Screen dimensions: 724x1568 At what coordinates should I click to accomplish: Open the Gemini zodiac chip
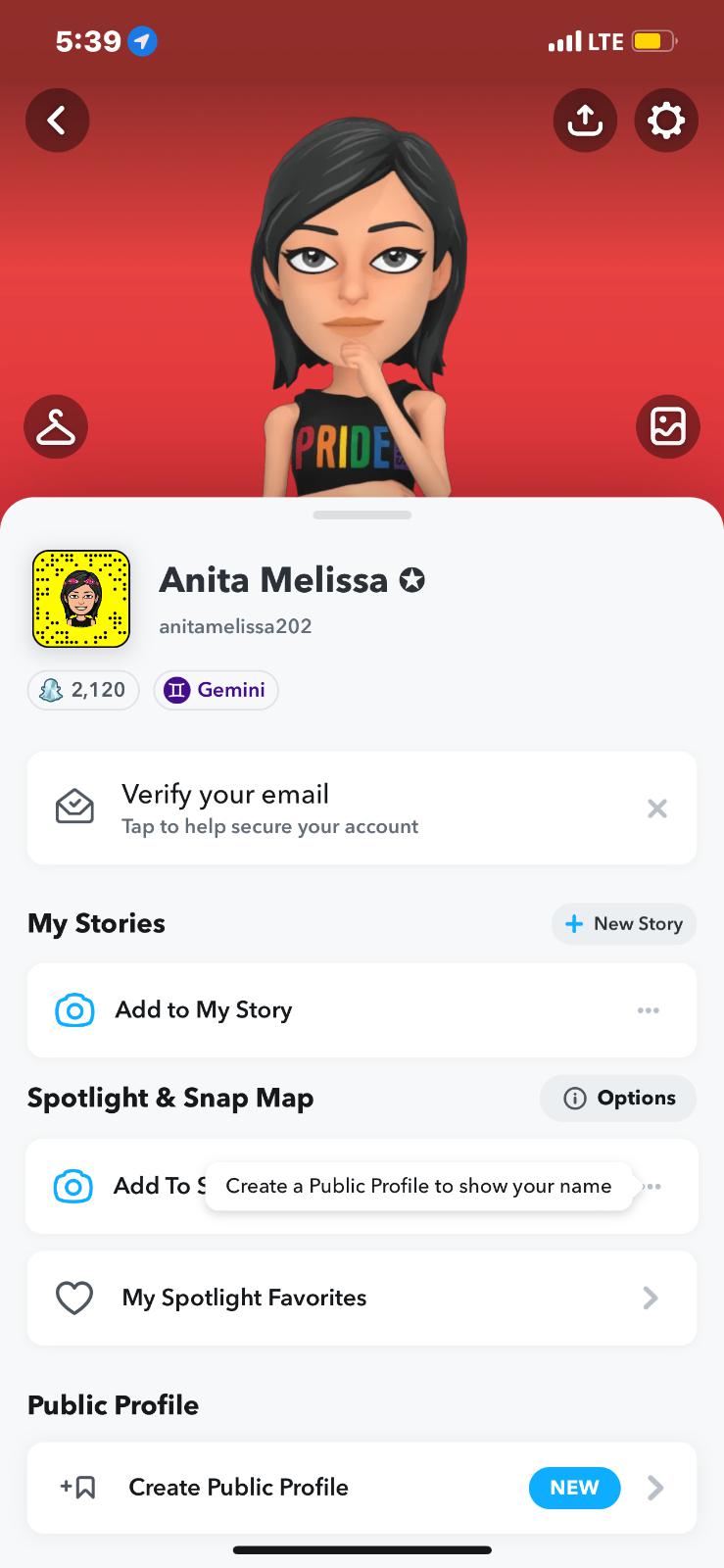(x=217, y=690)
